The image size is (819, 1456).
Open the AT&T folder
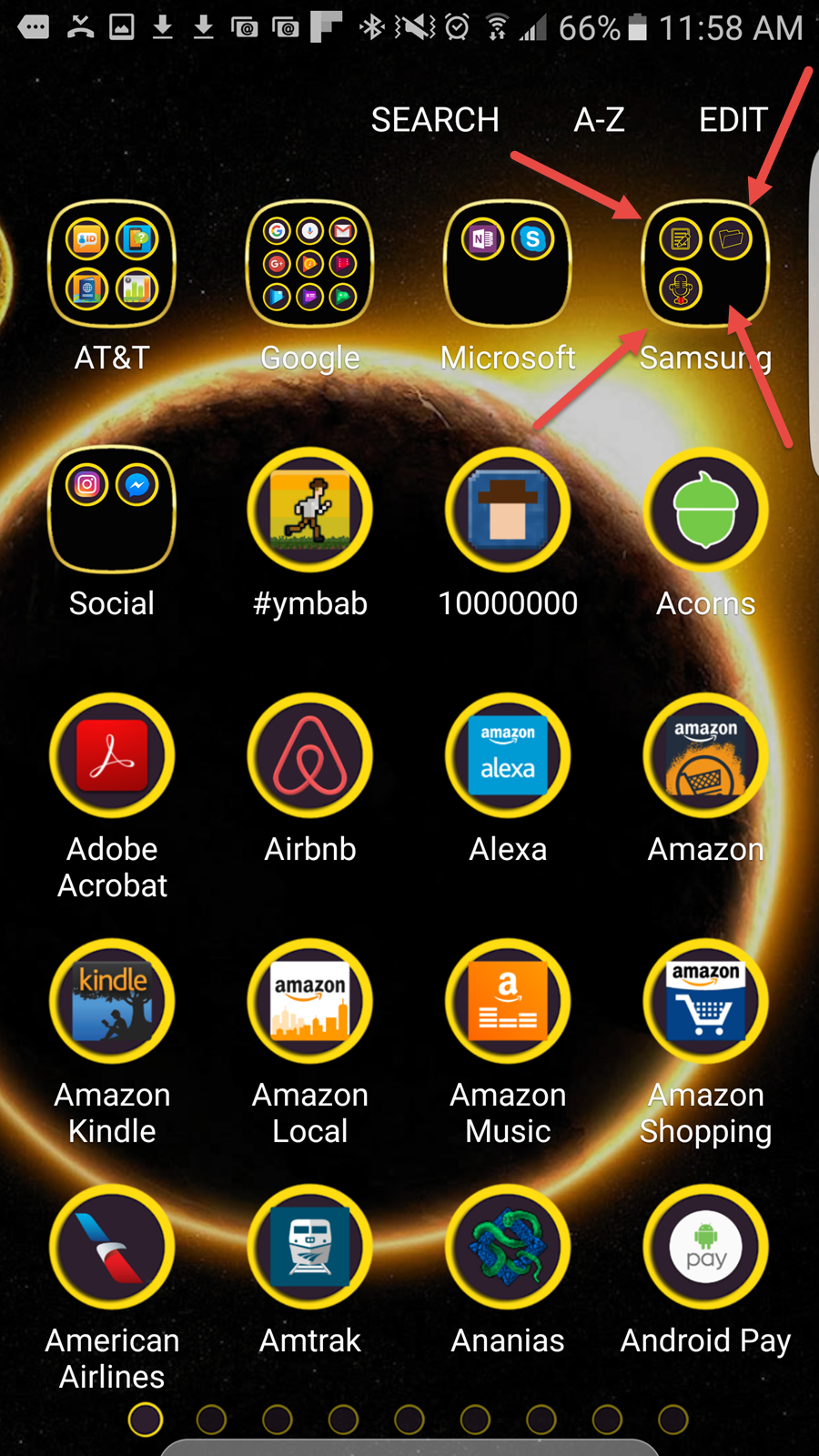click(112, 264)
